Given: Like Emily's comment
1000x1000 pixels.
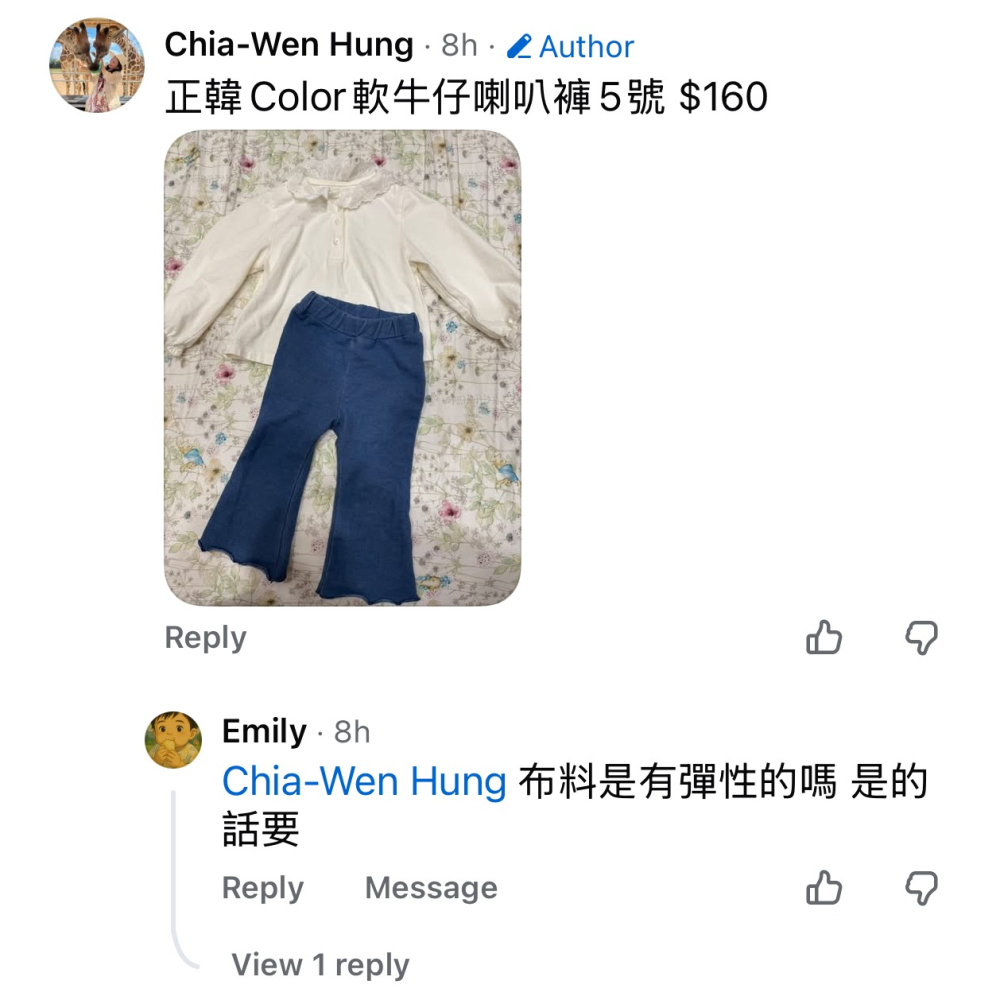Looking at the screenshot, I should pyautogui.click(x=824, y=888).
